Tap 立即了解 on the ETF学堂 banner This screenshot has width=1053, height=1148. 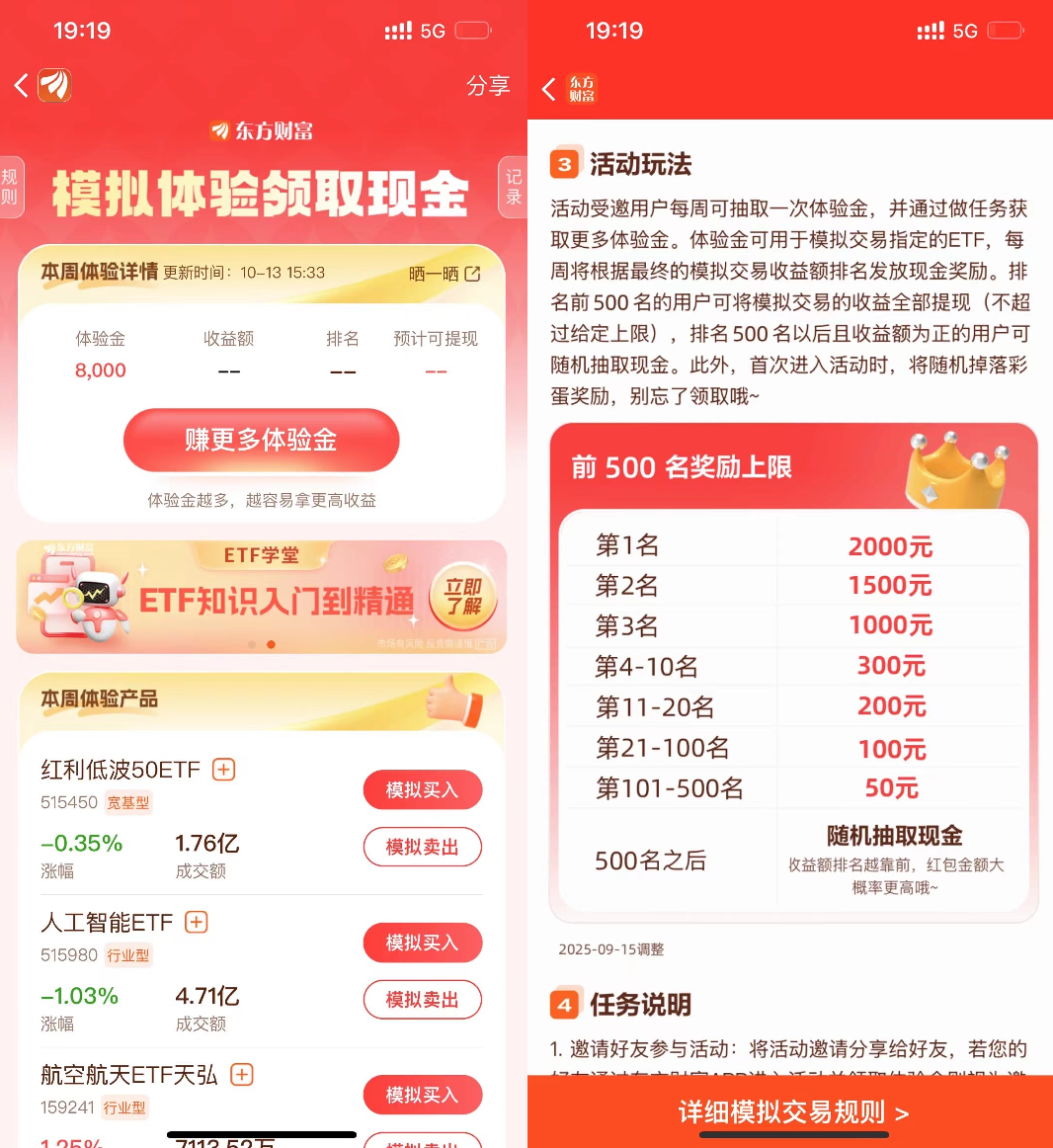[x=462, y=597]
